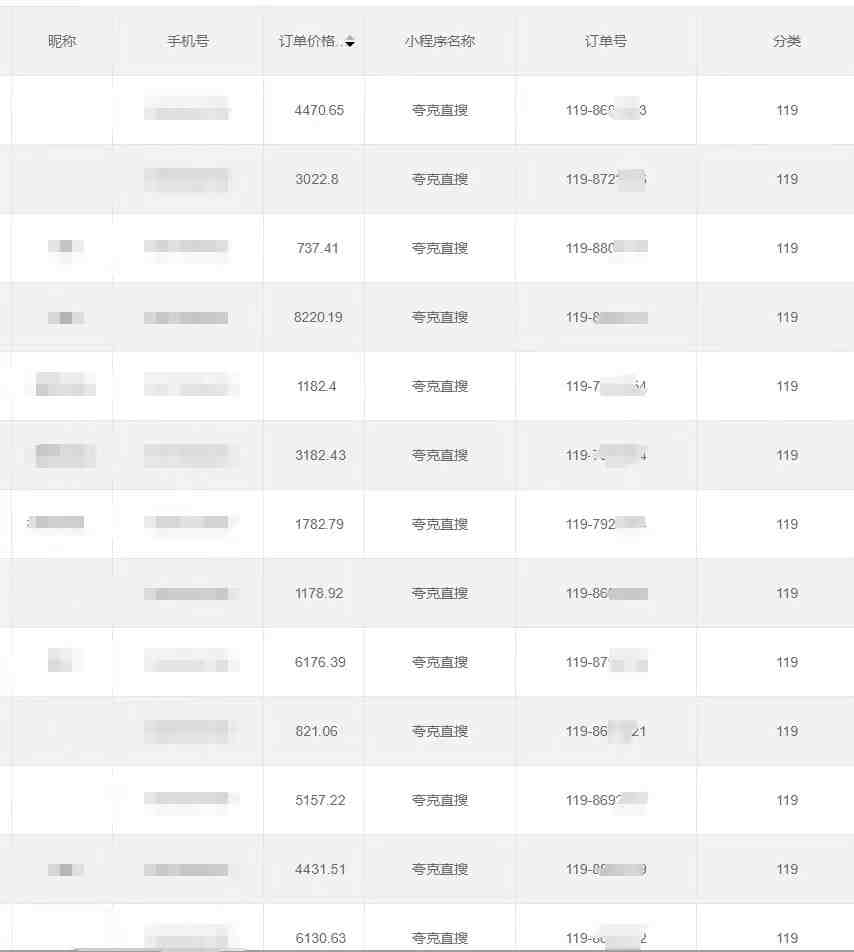Click the ascending sort caret on 订单价格
This screenshot has width=854, height=952.
(350, 38)
